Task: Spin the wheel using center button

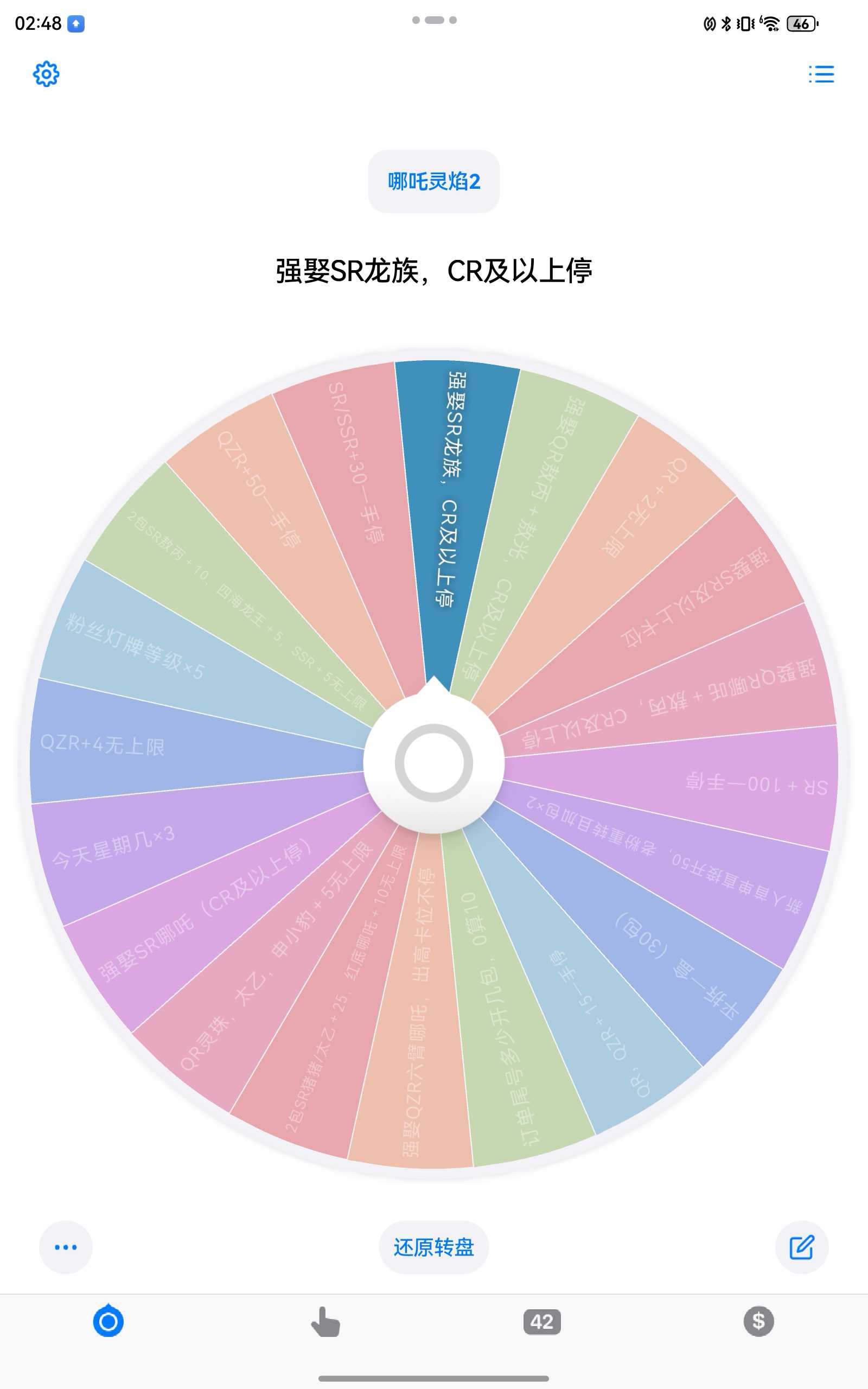Action: [433, 763]
